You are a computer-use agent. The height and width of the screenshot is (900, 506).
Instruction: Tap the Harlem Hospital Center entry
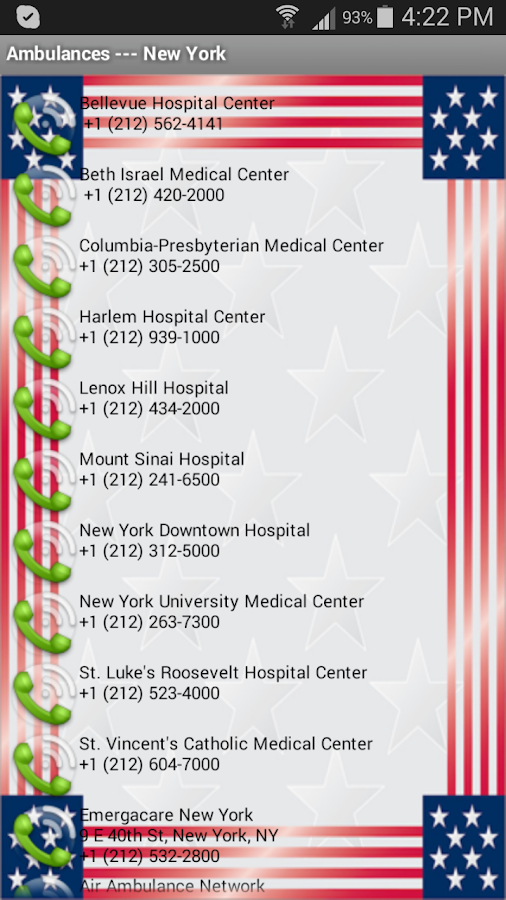pyautogui.click(x=253, y=327)
